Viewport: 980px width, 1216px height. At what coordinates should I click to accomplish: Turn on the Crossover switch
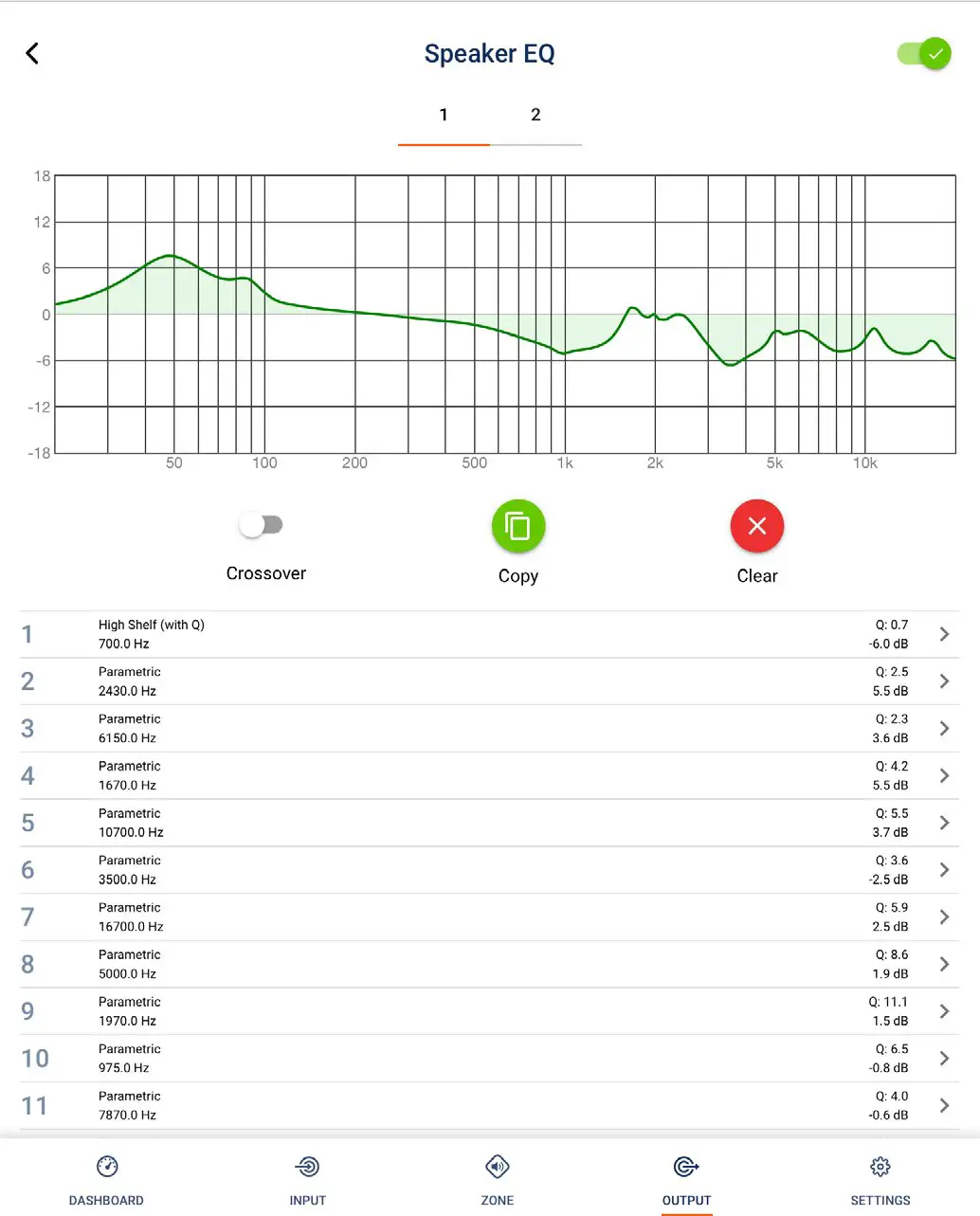tap(262, 524)
